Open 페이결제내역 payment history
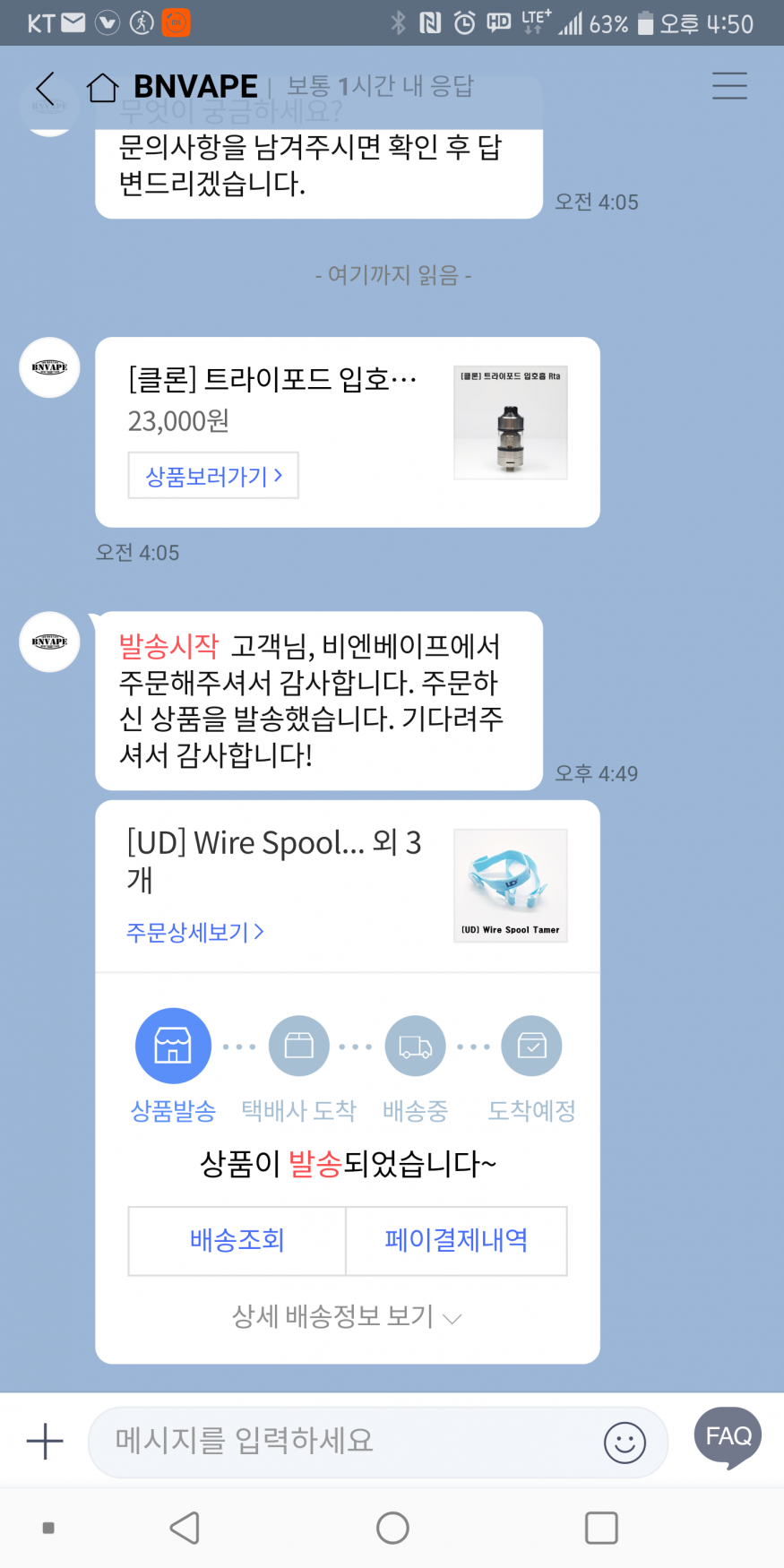The image size is (784, 1568). click(456, 1240)
